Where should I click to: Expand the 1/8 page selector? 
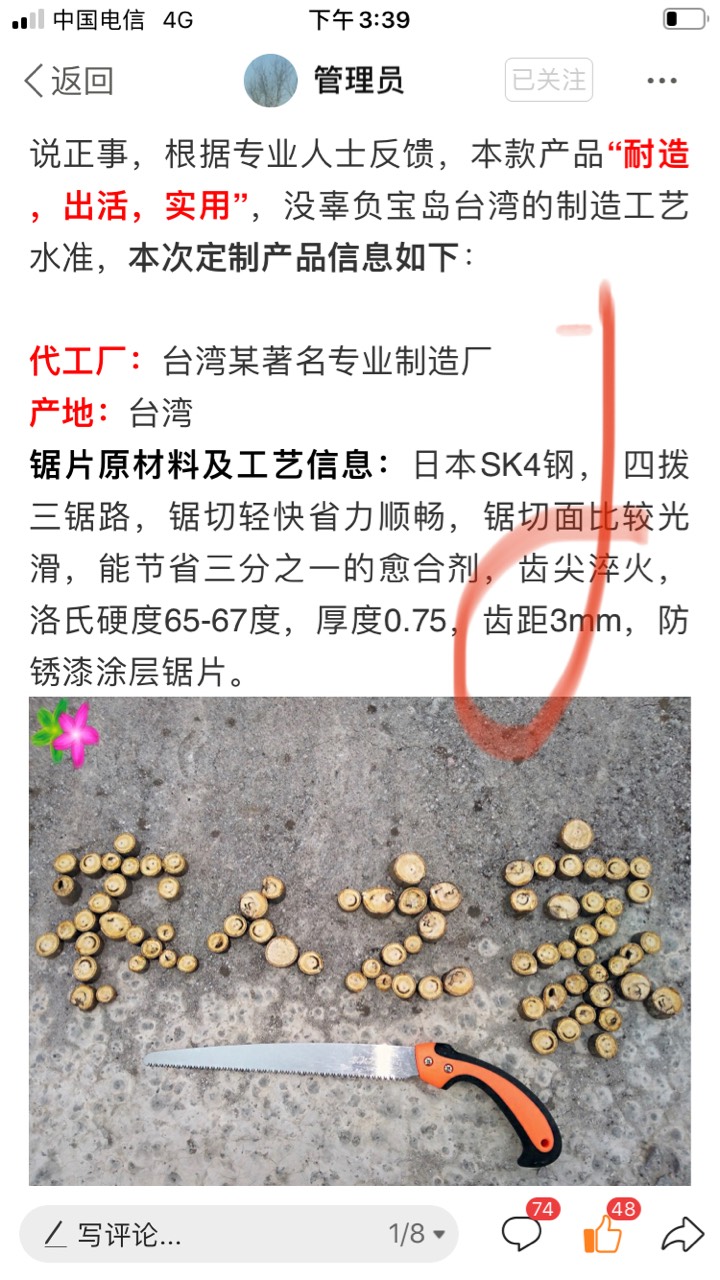point(417,1234)
